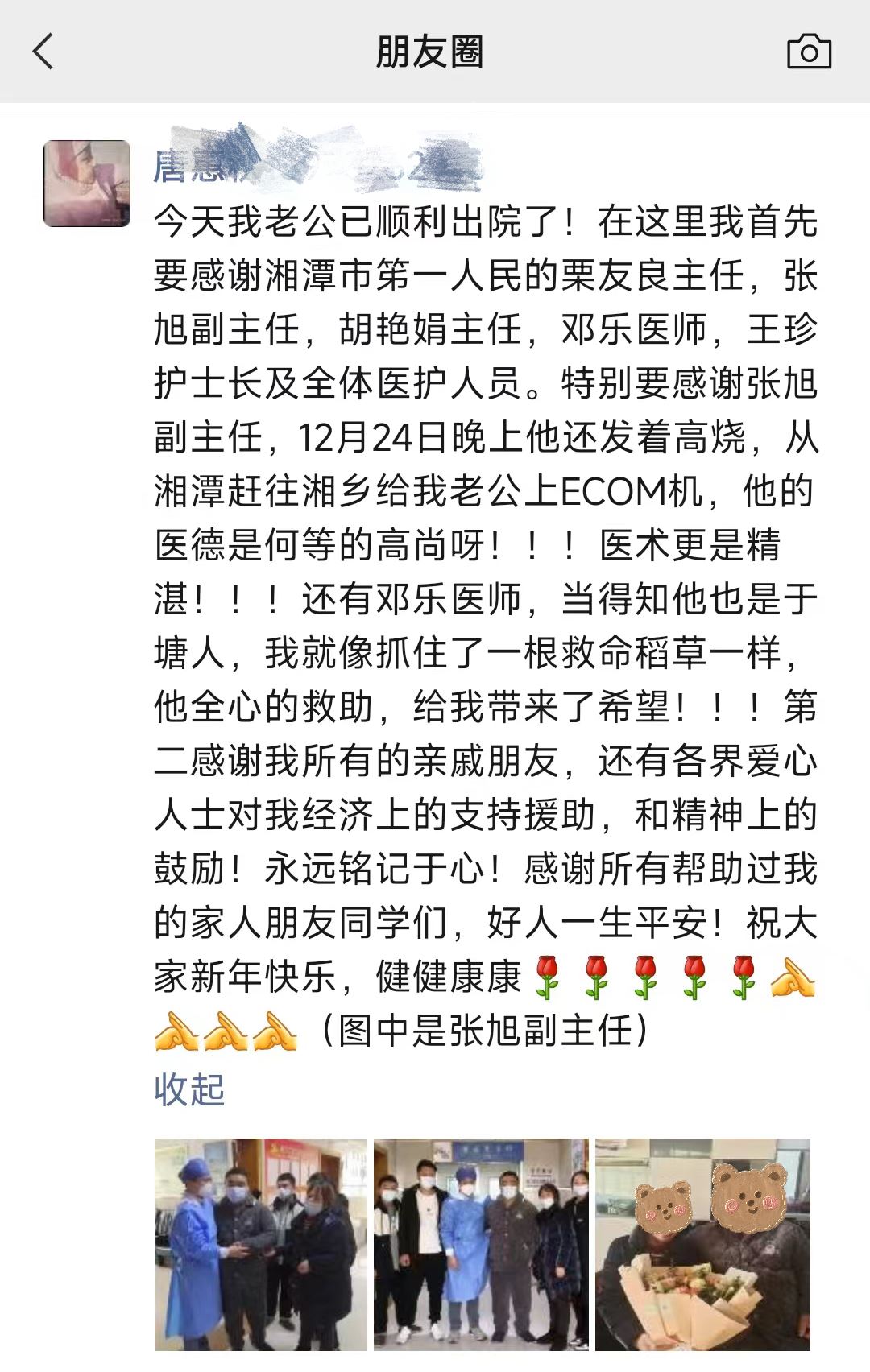Viewport: 870px width, 1372px height.
Task: Tap the poster's blurred name link
Action: pos(314,166)
